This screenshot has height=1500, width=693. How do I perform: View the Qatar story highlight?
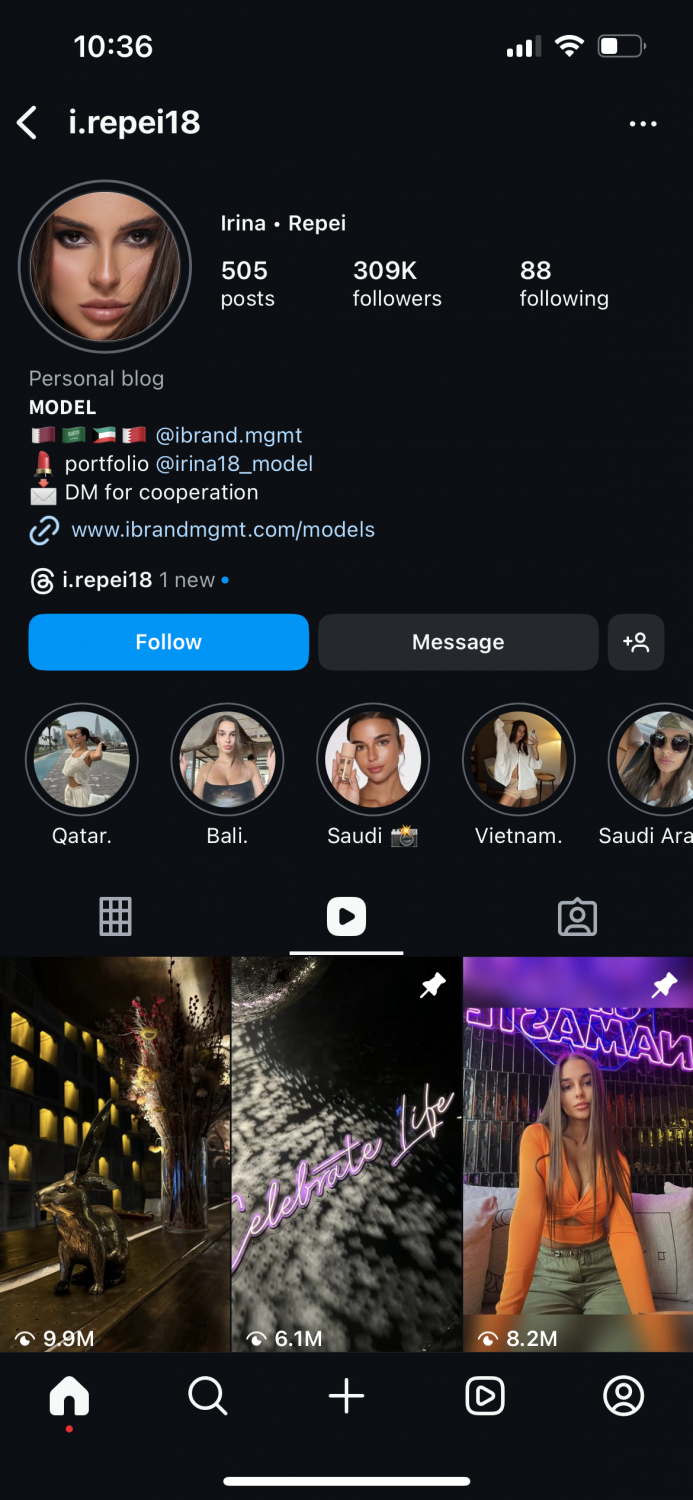(x=81, y=761)
